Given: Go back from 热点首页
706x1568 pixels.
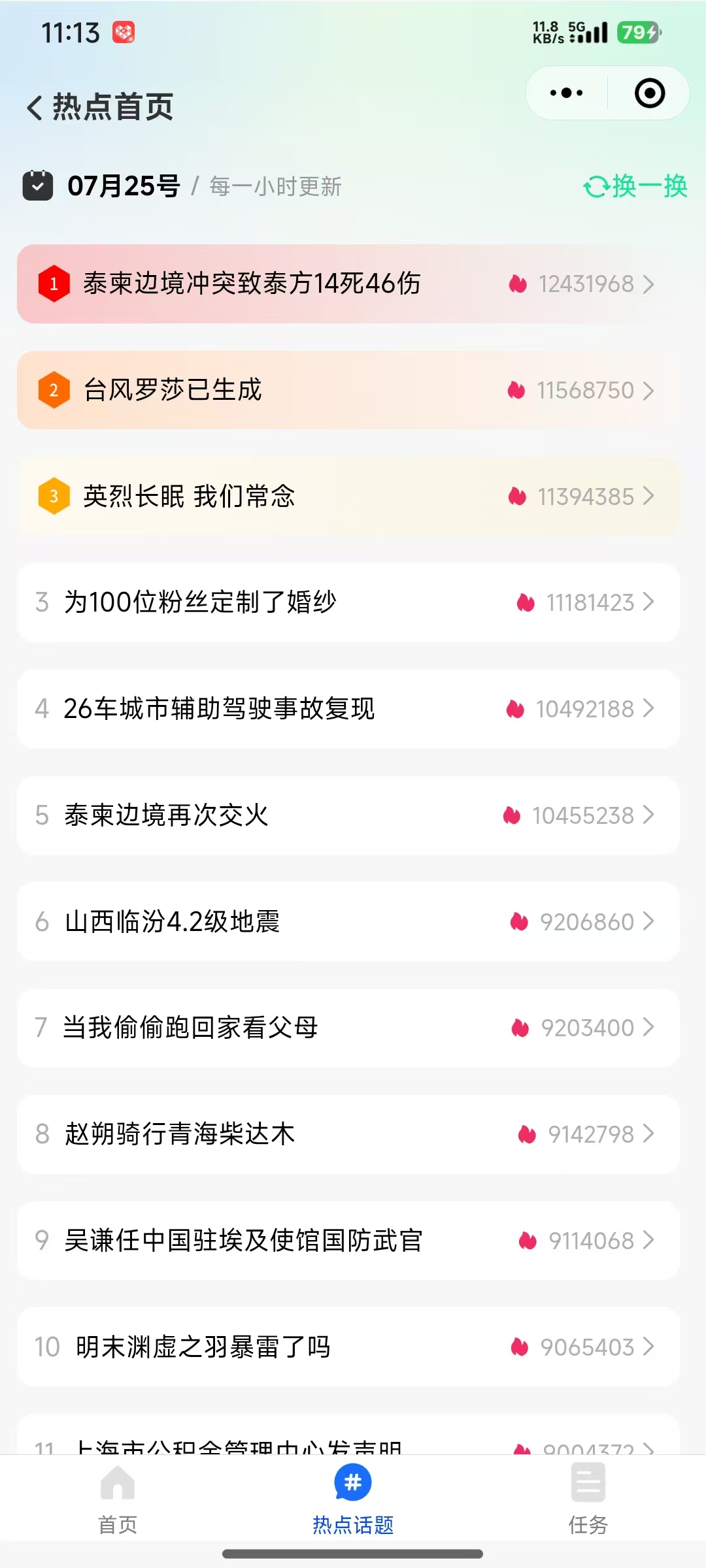Looking at the screenshot, I should click(x=35, y=107).
